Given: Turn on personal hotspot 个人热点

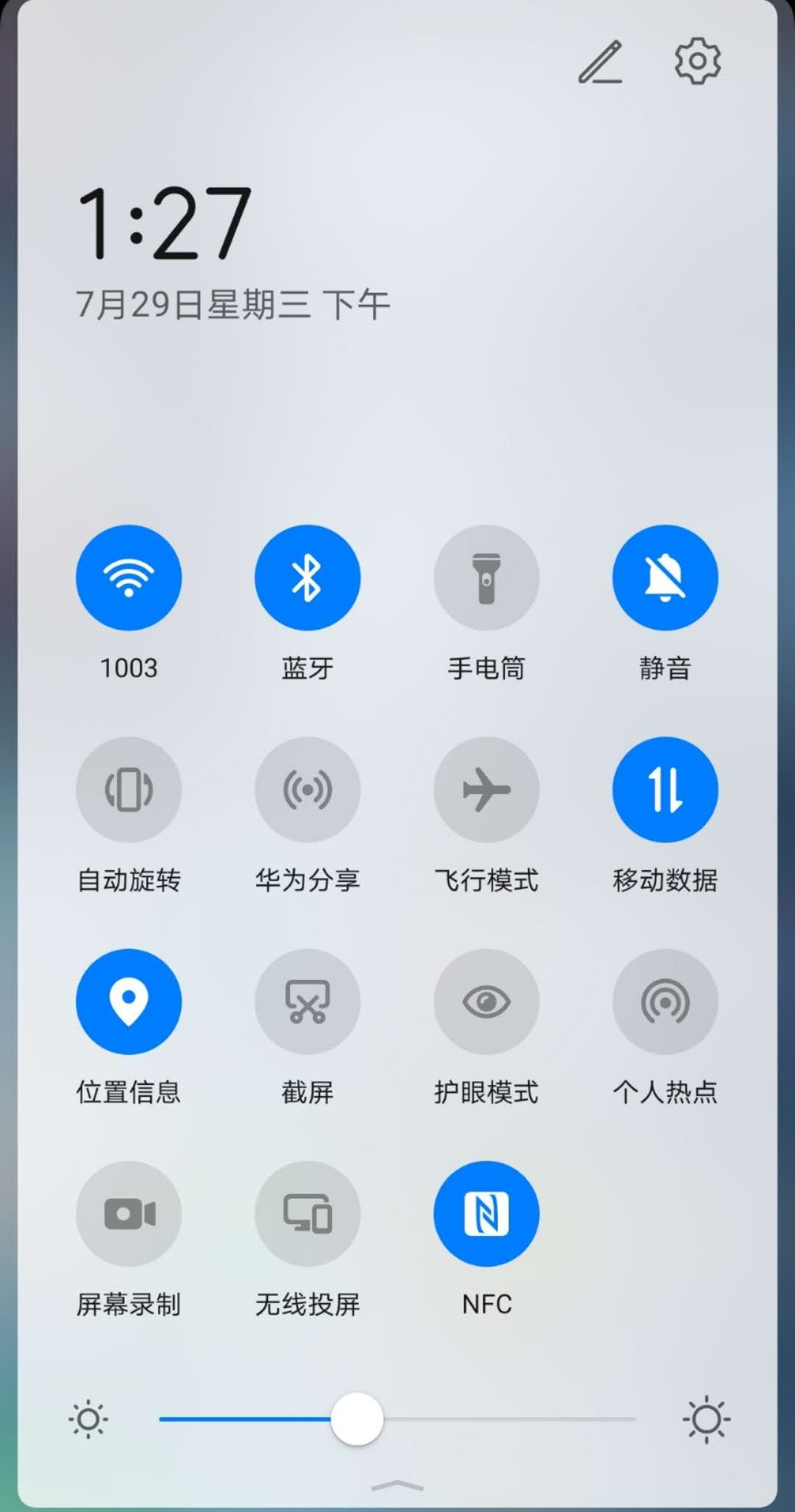Looking at the screenshot, I should click(664, 1000).
